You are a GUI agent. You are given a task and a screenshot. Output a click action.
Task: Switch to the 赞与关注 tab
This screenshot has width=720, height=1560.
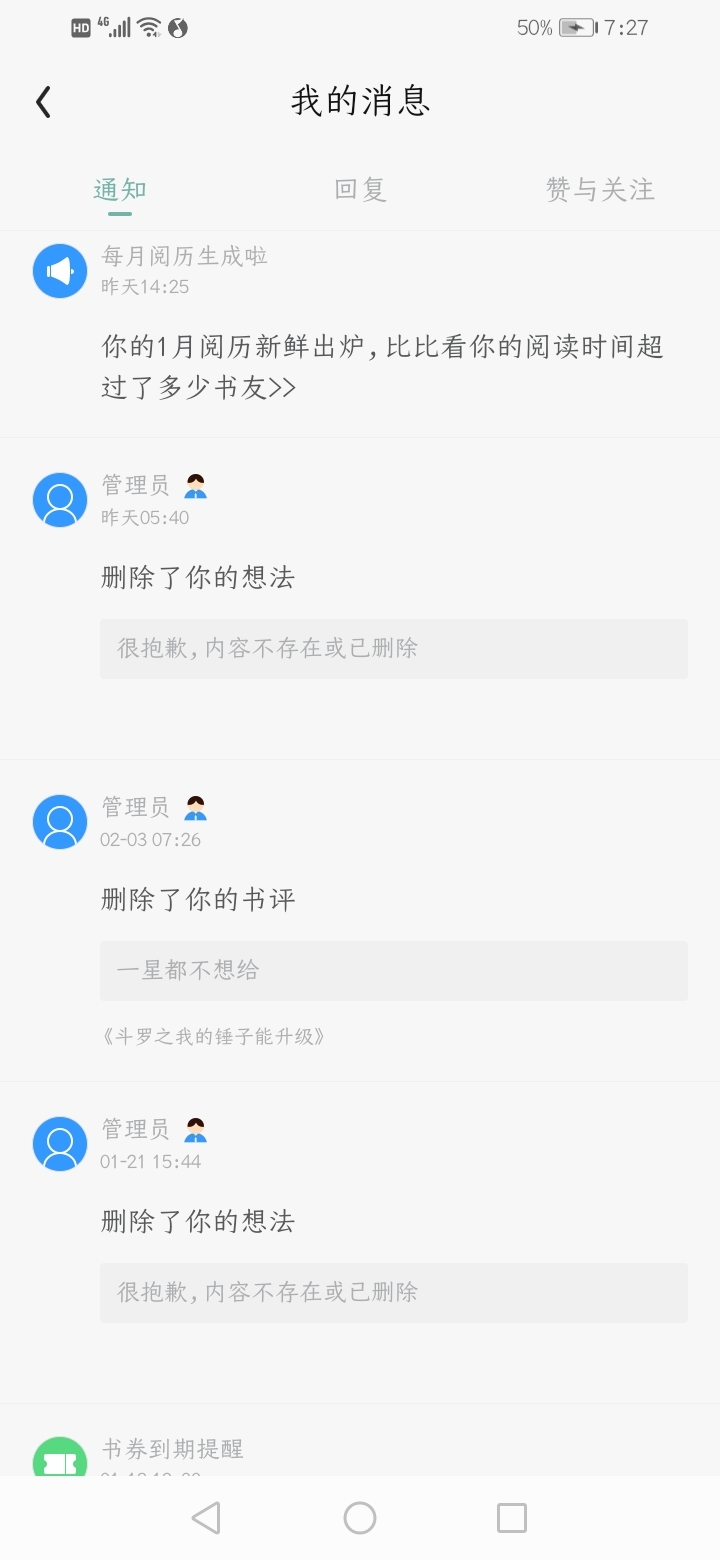click(600, 189)
